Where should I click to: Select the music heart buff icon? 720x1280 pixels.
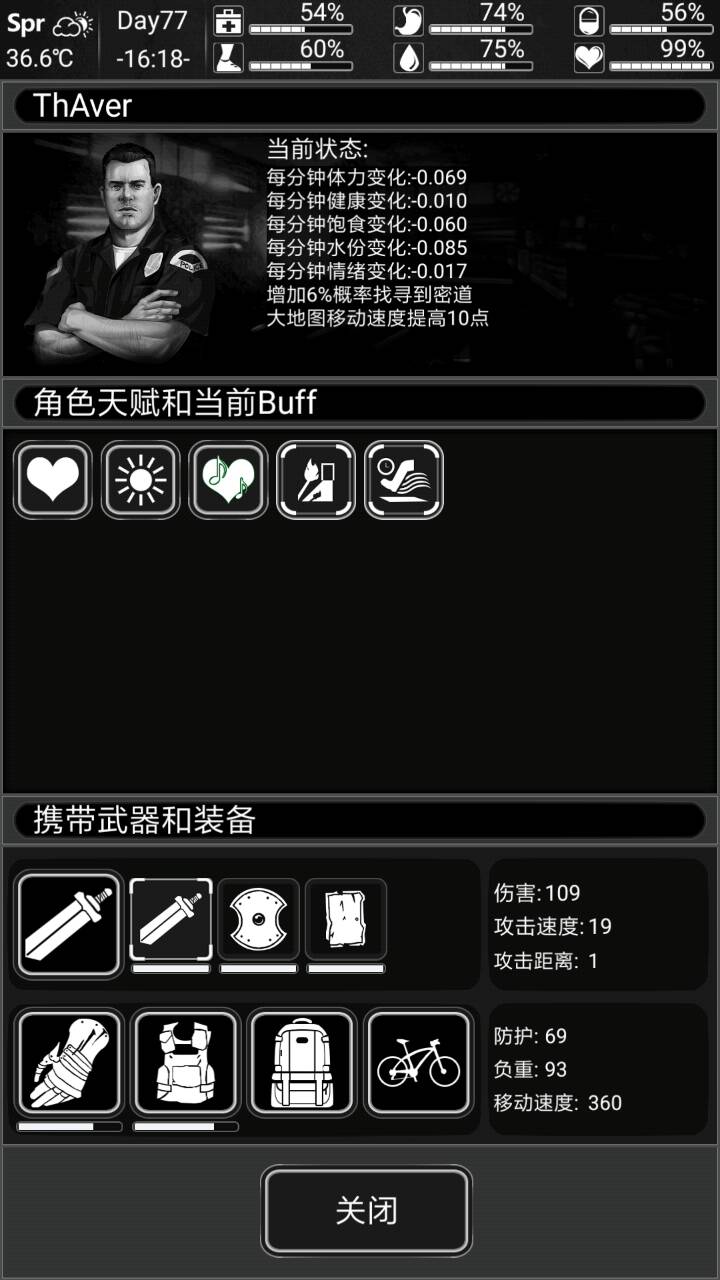click(229, 480)
